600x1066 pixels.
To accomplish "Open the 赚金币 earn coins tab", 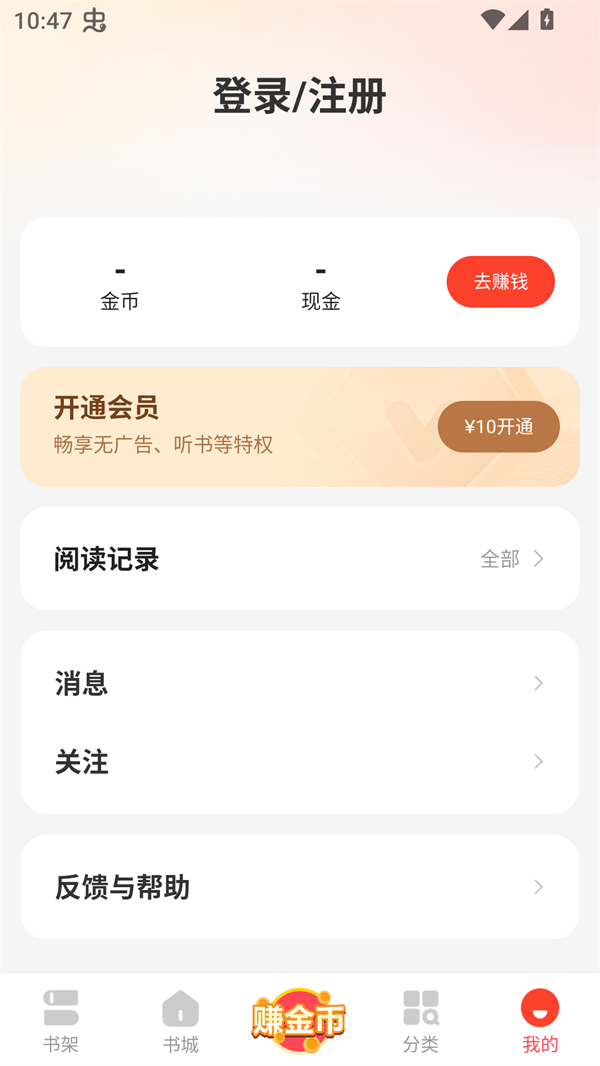I will [299, 1020].
